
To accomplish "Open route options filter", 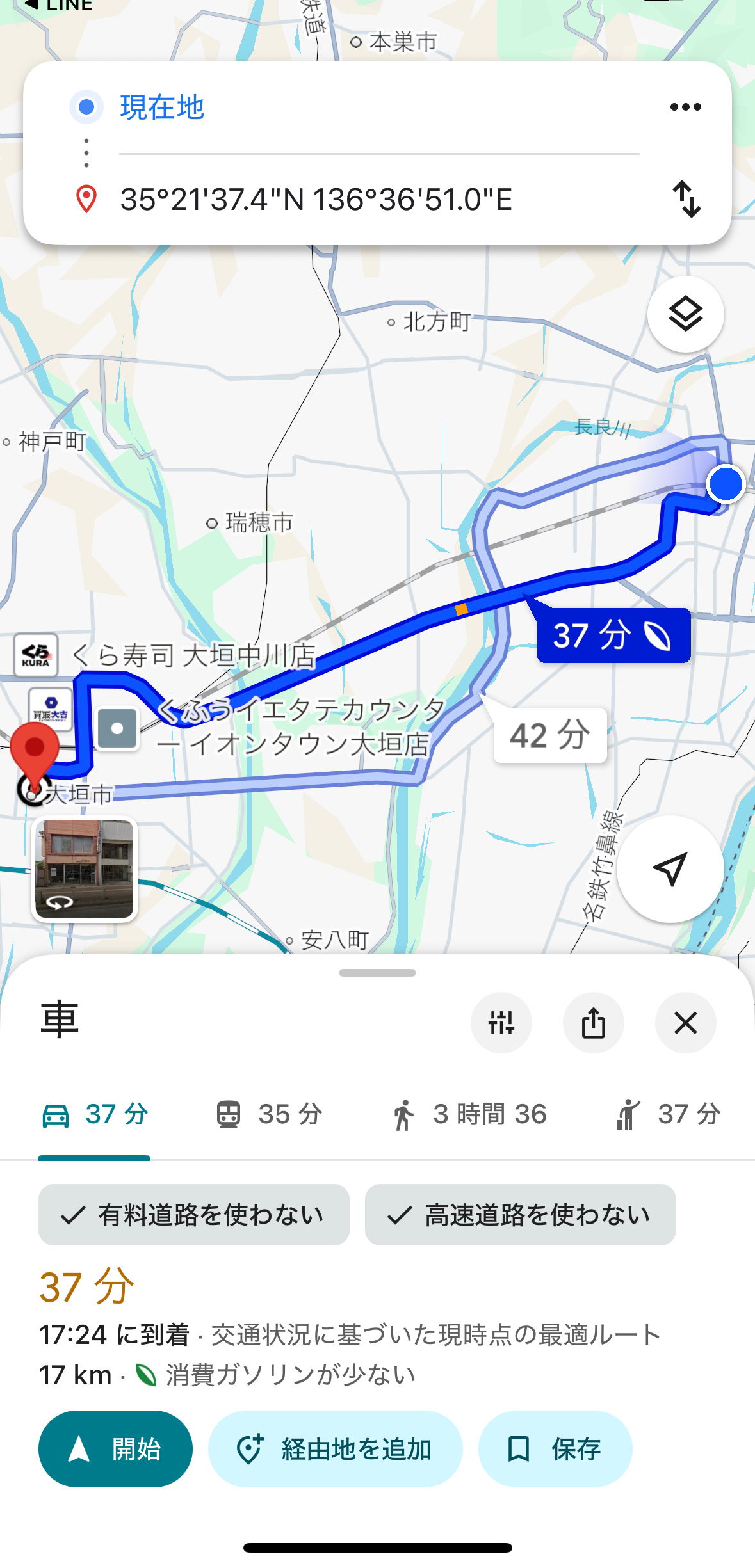I will 501,1023.
